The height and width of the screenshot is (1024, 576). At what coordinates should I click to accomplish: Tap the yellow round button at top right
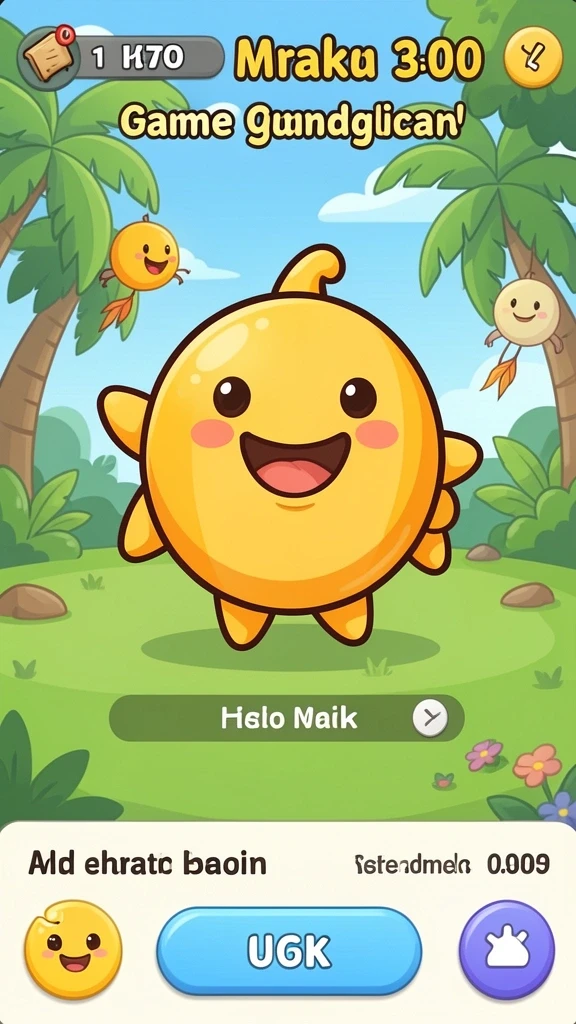(534, 59)
